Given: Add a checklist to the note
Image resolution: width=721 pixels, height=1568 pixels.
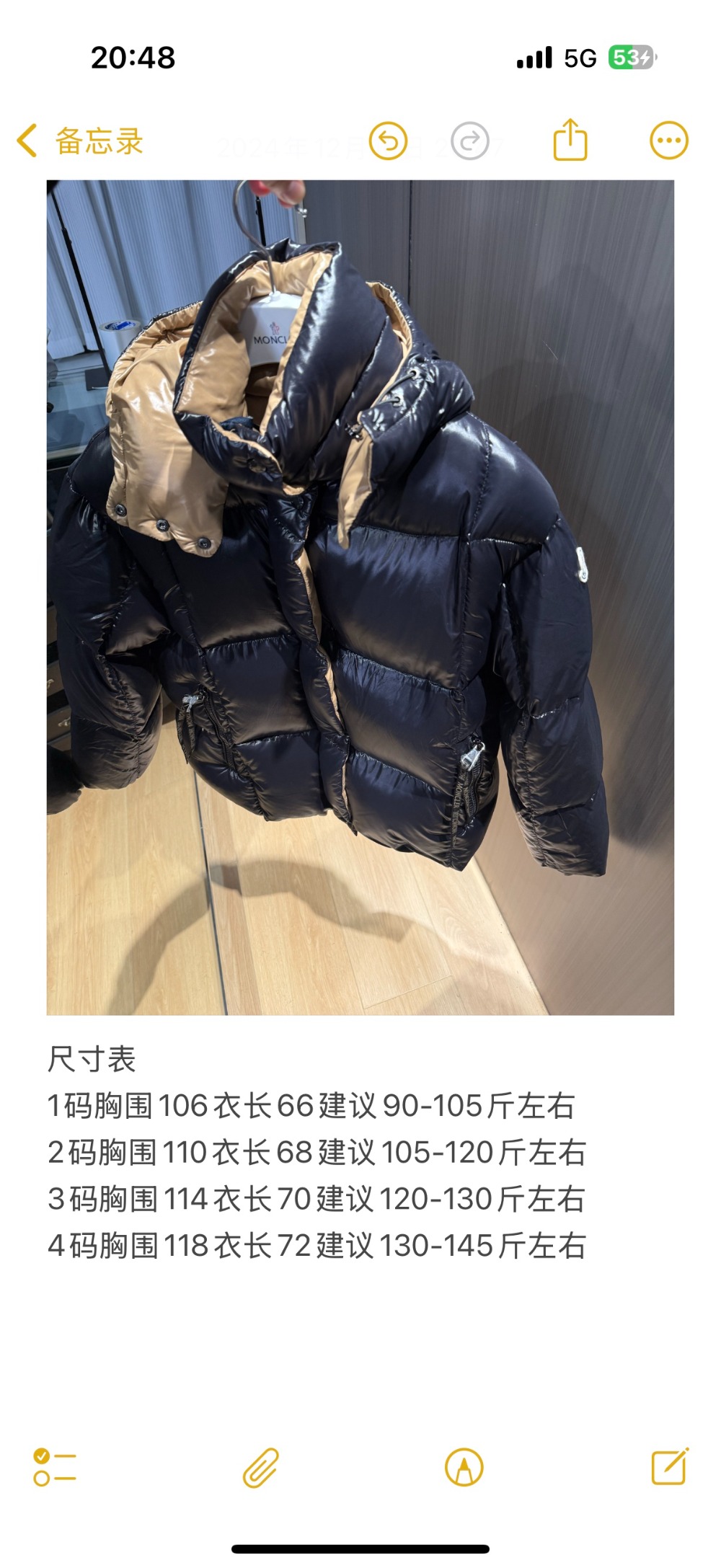Looking at the screenshot, I should tap(55, 1468).
